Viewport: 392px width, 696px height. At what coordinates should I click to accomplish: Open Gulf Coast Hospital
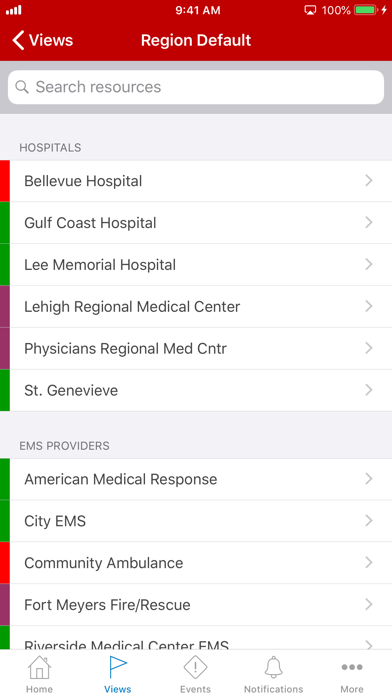(x=196, y=223)
